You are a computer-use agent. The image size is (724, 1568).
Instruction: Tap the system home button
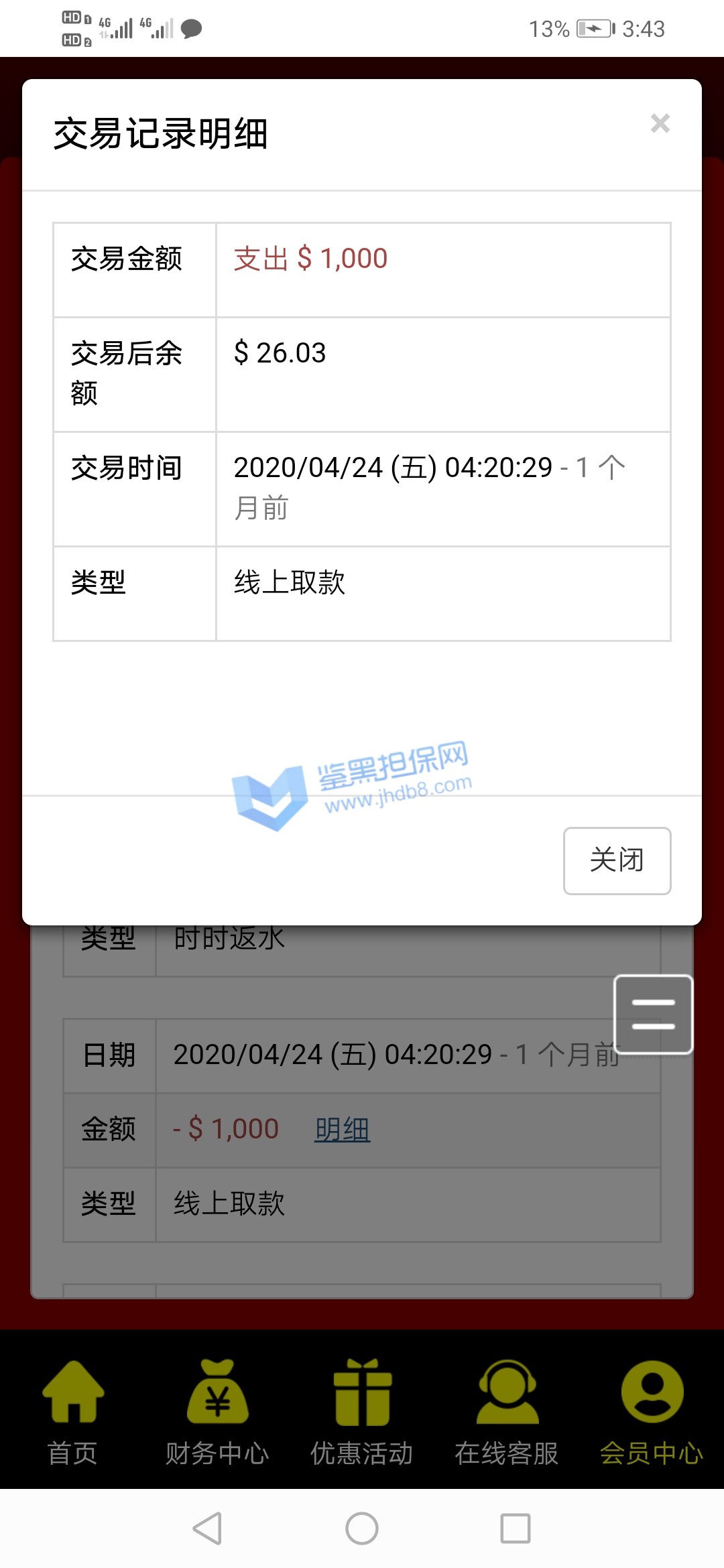(x=362, y=1528)
